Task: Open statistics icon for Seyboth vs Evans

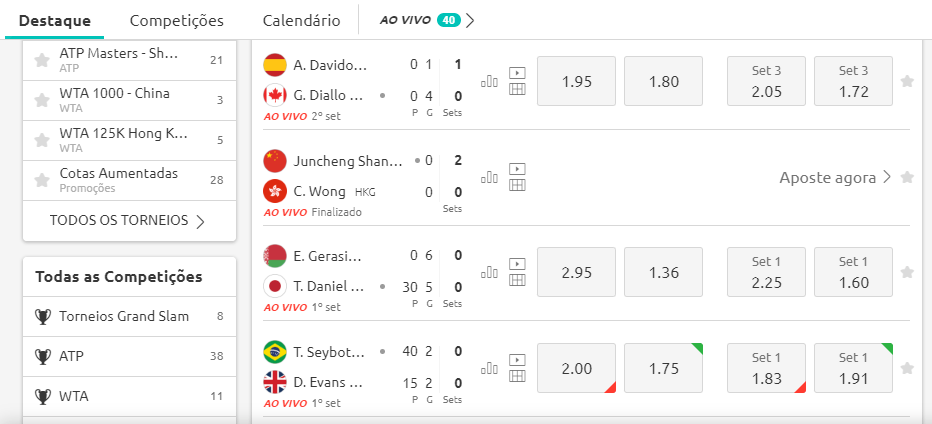Action: pyautogui.click(x=490, y=368)
